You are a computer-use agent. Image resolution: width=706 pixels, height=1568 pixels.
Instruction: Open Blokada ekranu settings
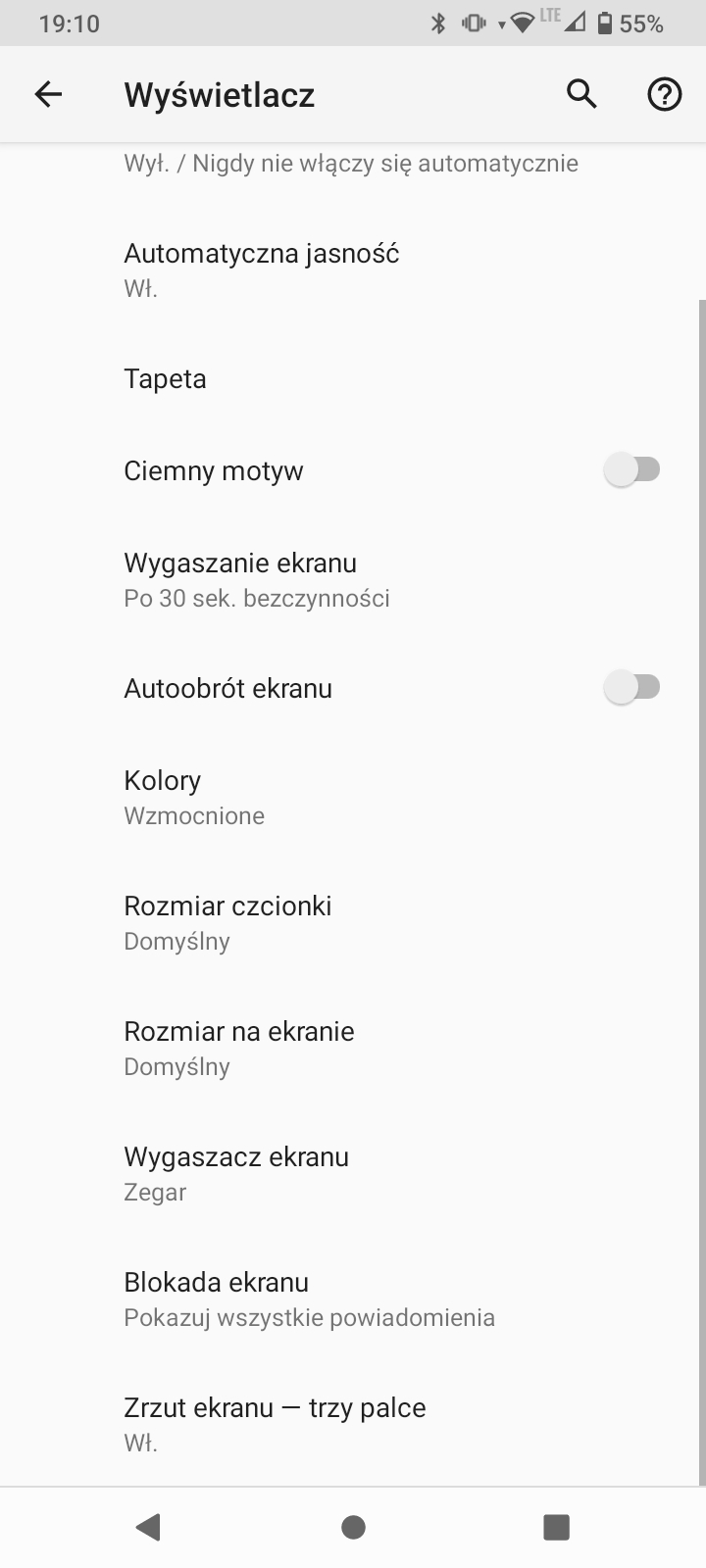pos(353,1298)
